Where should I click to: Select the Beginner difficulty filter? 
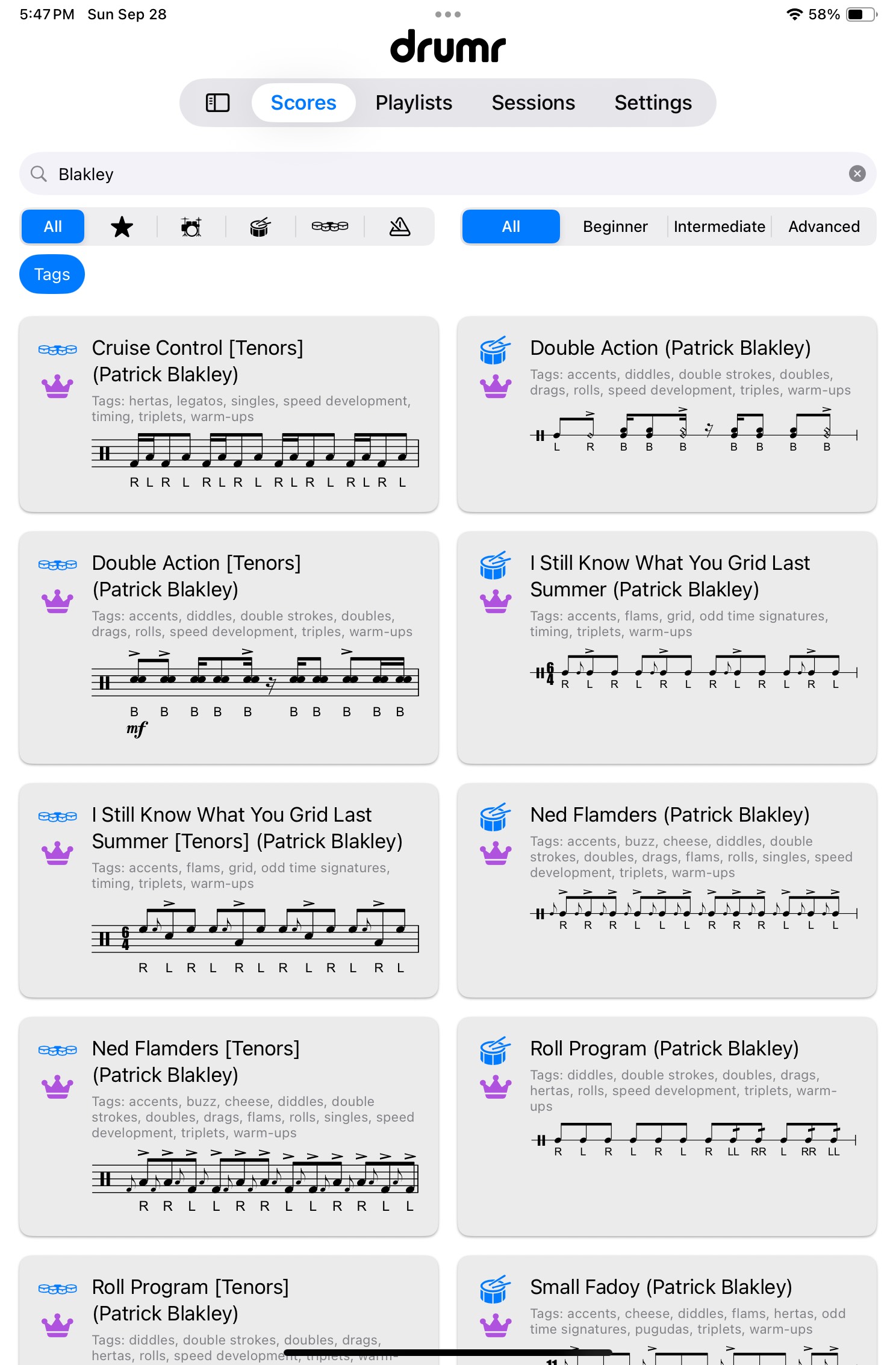point(615,227)
